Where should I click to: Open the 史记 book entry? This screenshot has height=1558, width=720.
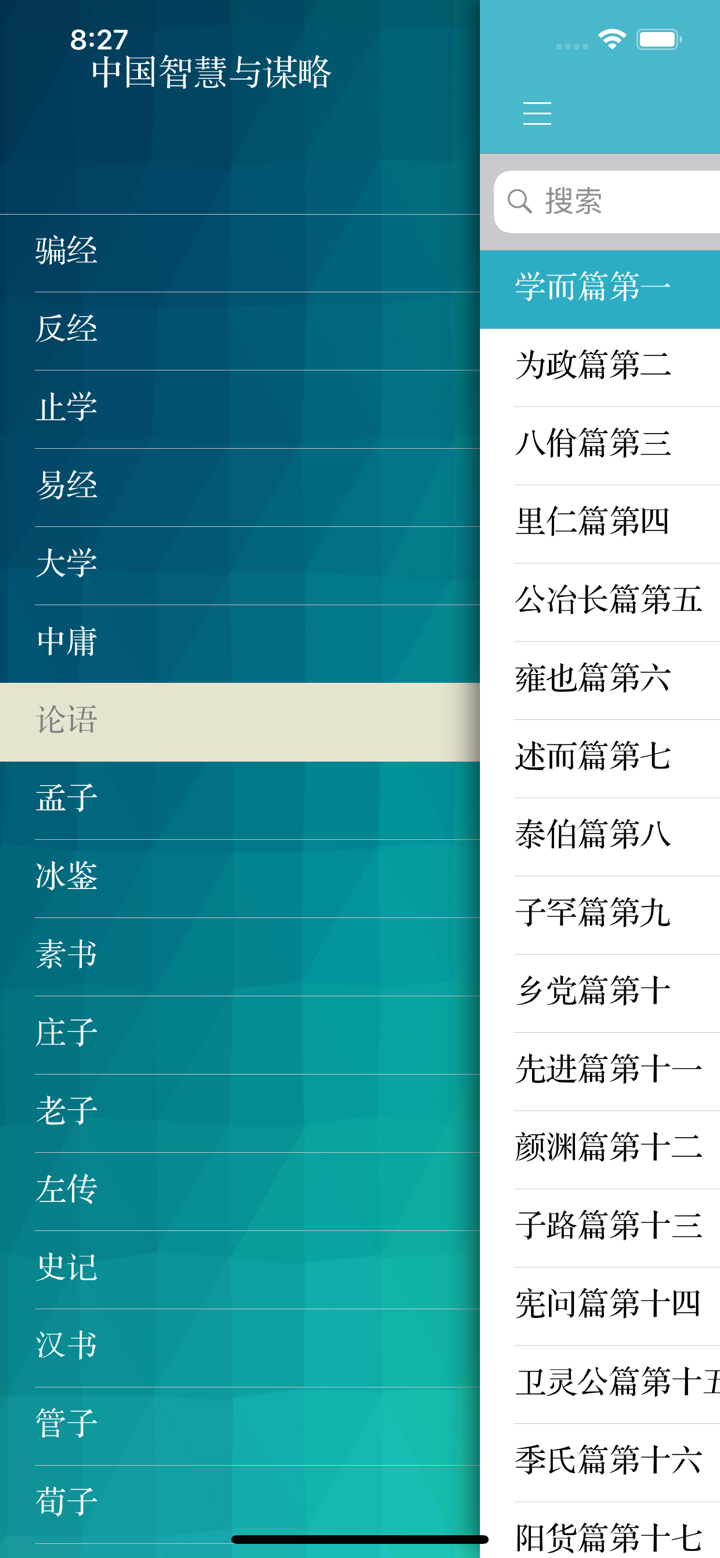click(66, 1266)
